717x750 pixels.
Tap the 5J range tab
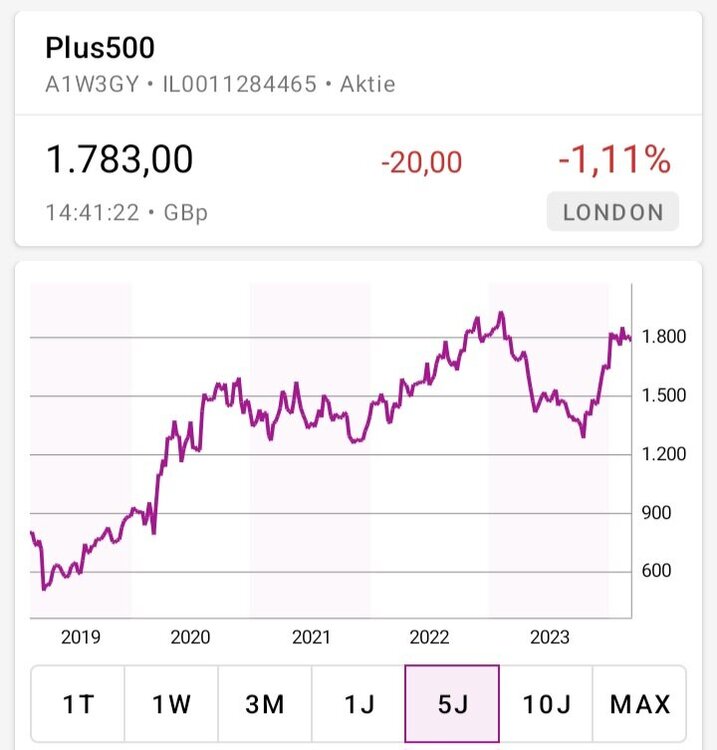point(452,704)
